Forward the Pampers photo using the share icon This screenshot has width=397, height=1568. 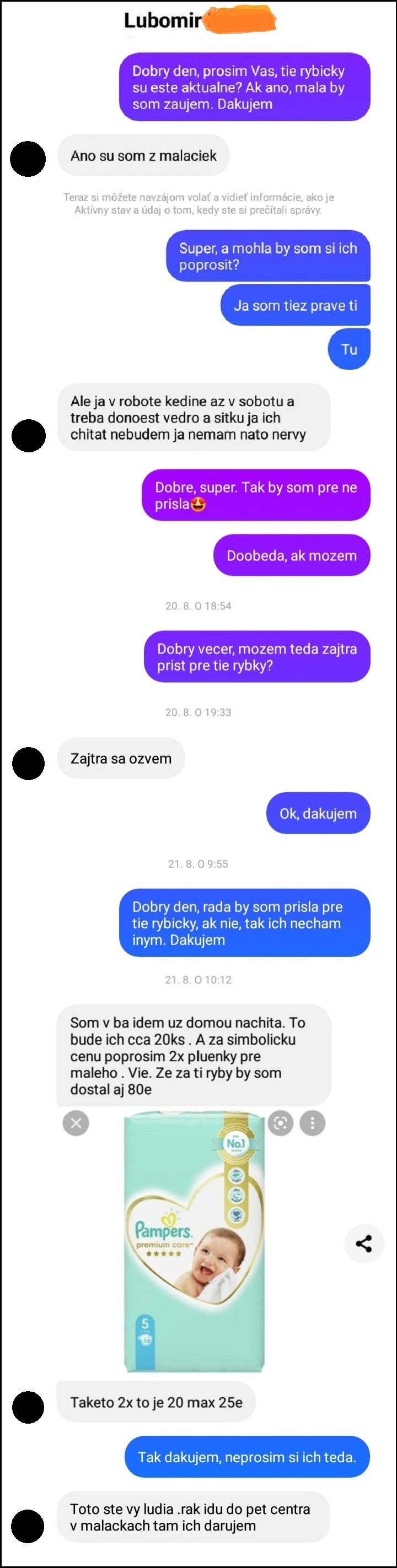coord(363,1243)
